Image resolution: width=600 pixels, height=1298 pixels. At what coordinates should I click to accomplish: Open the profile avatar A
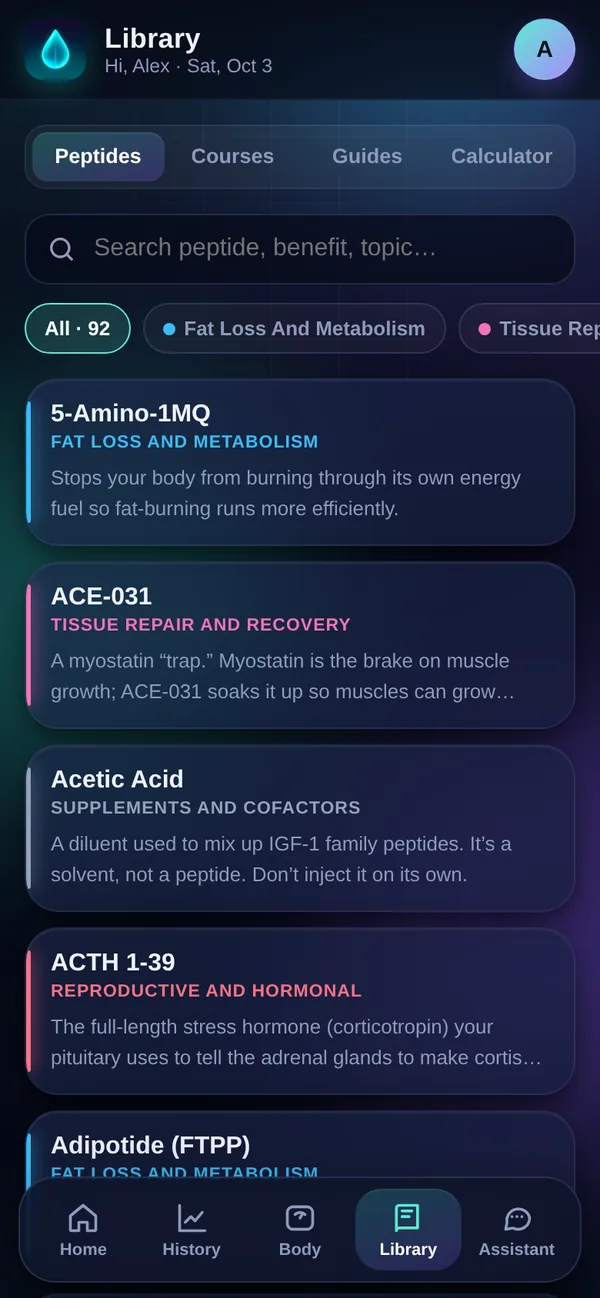[x=544, y=49]
